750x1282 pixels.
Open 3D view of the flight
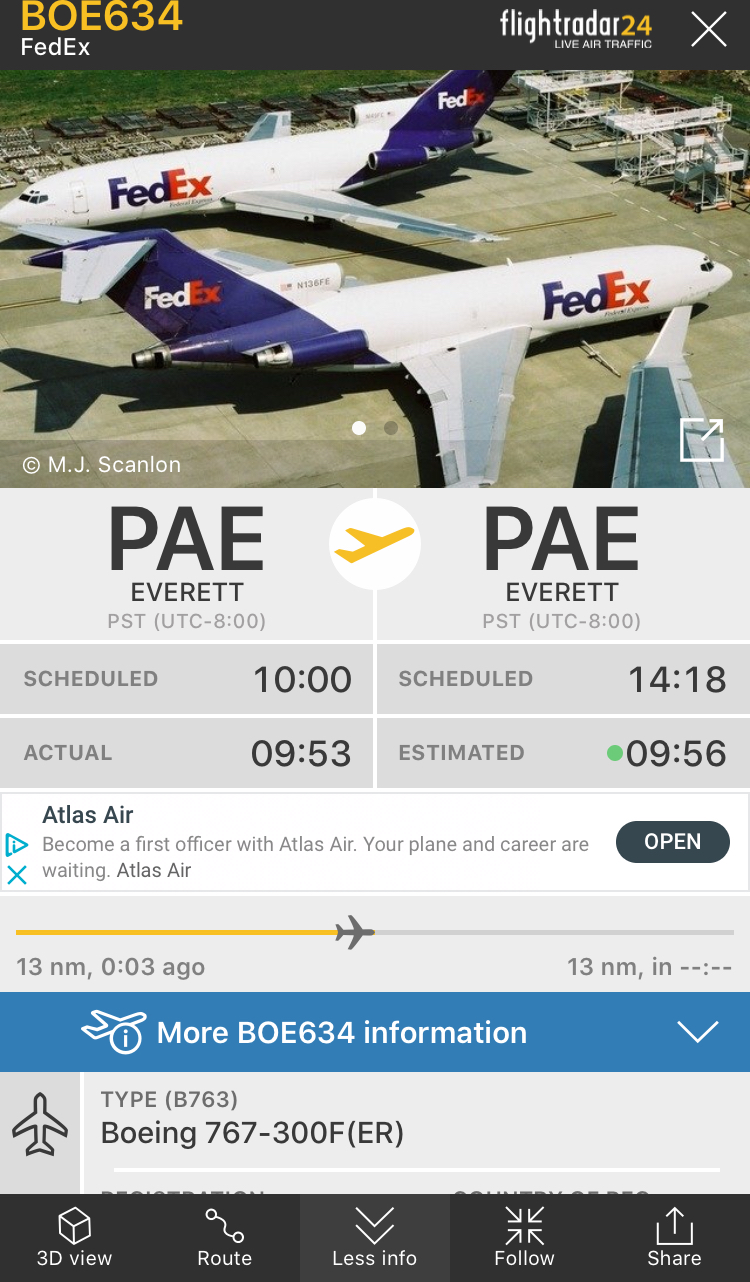point(75,1238)
